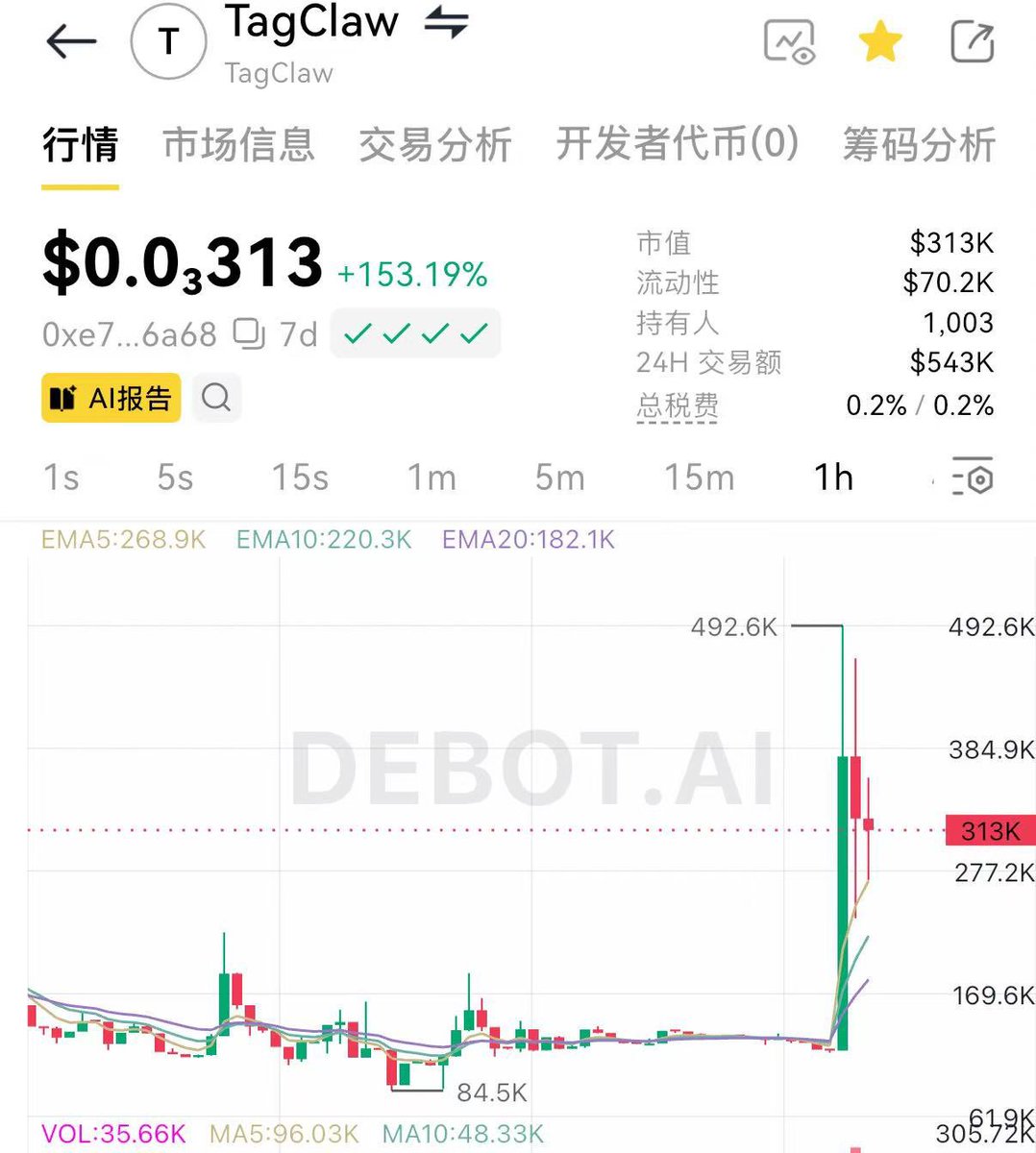Select the 15s chart interval

(x=300, y=478)
